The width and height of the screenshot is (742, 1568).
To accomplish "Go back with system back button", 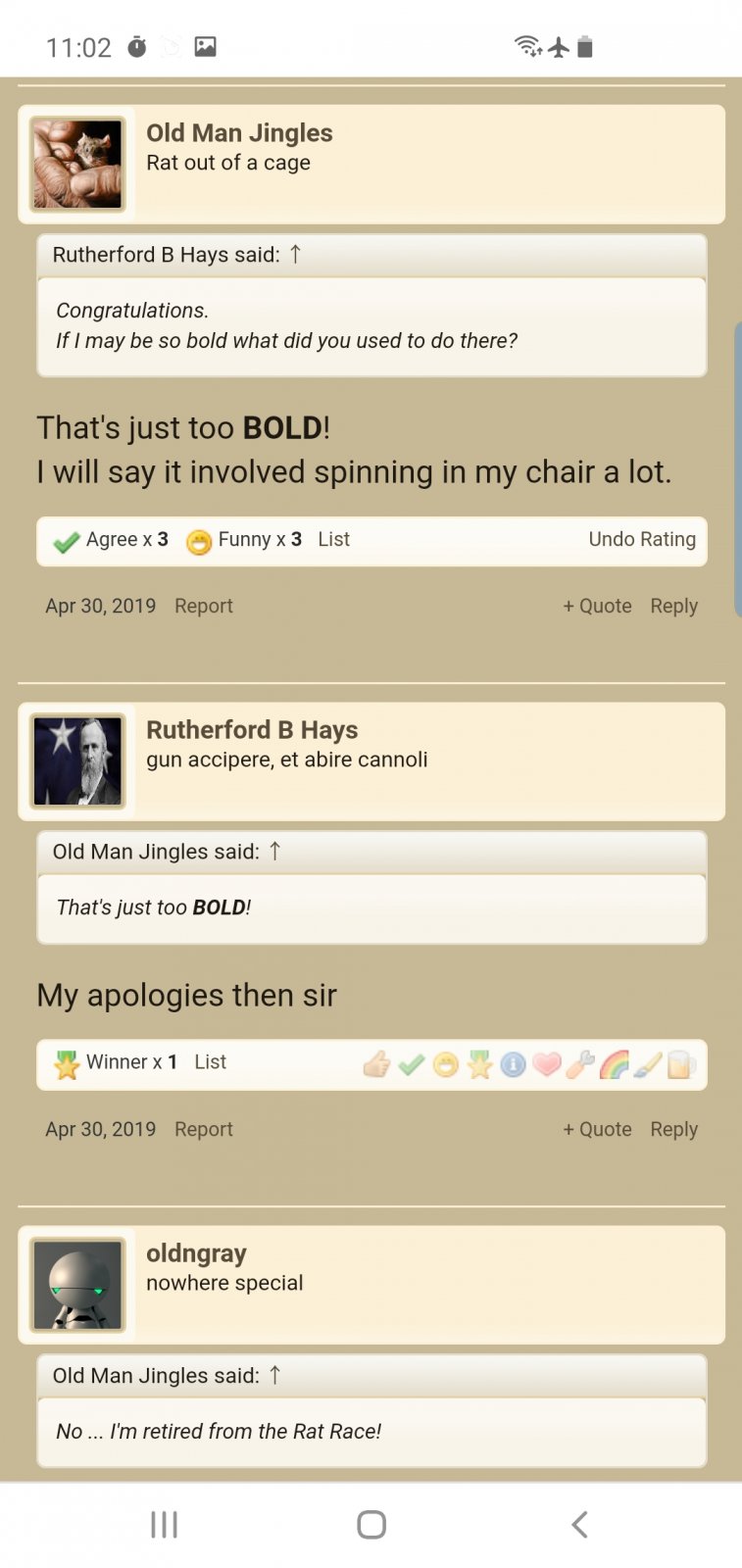I will click(x=579, y=1525).
